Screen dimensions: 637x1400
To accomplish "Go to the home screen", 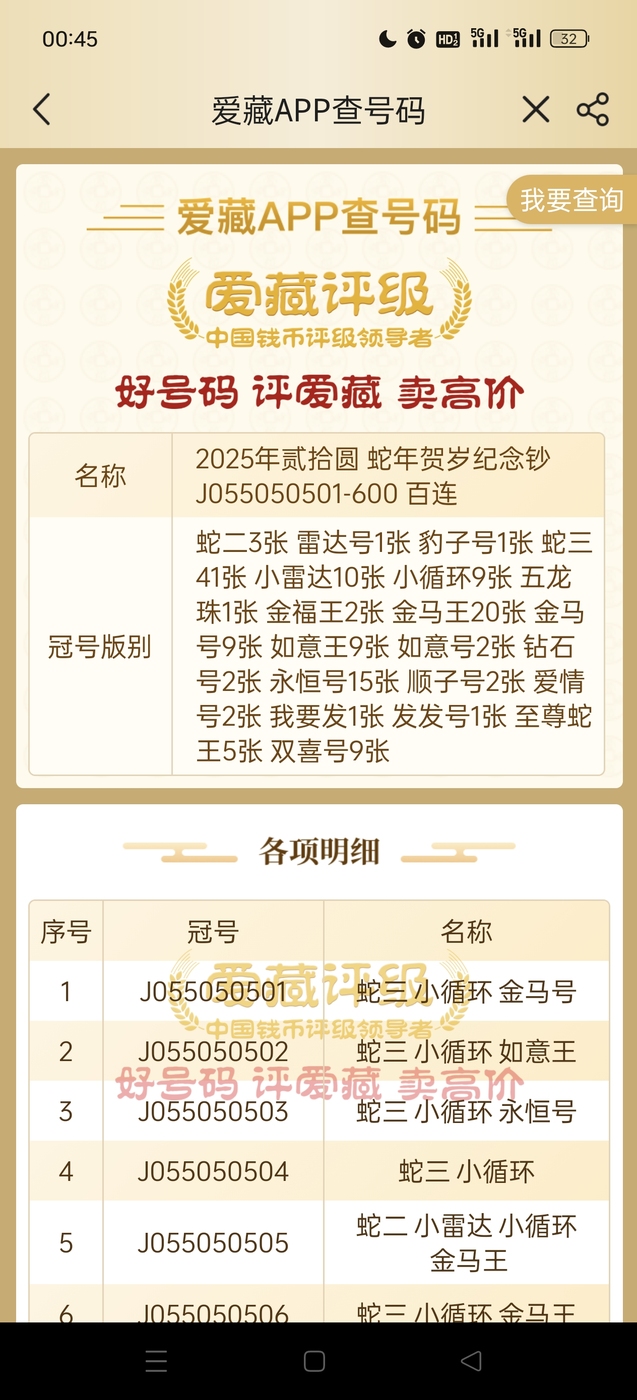I will [x=314, y=1361].
